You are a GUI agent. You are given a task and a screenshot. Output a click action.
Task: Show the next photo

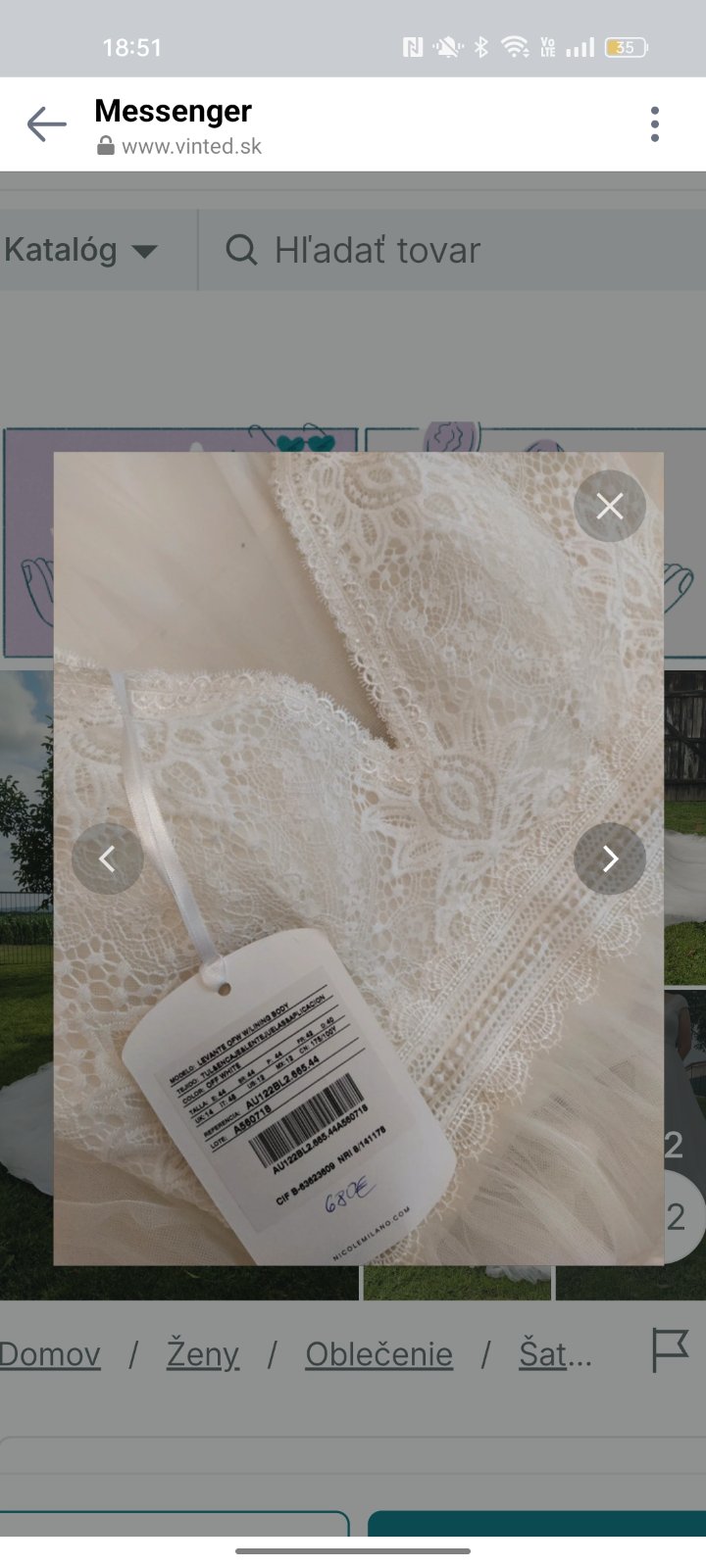[x=609, y=859]
